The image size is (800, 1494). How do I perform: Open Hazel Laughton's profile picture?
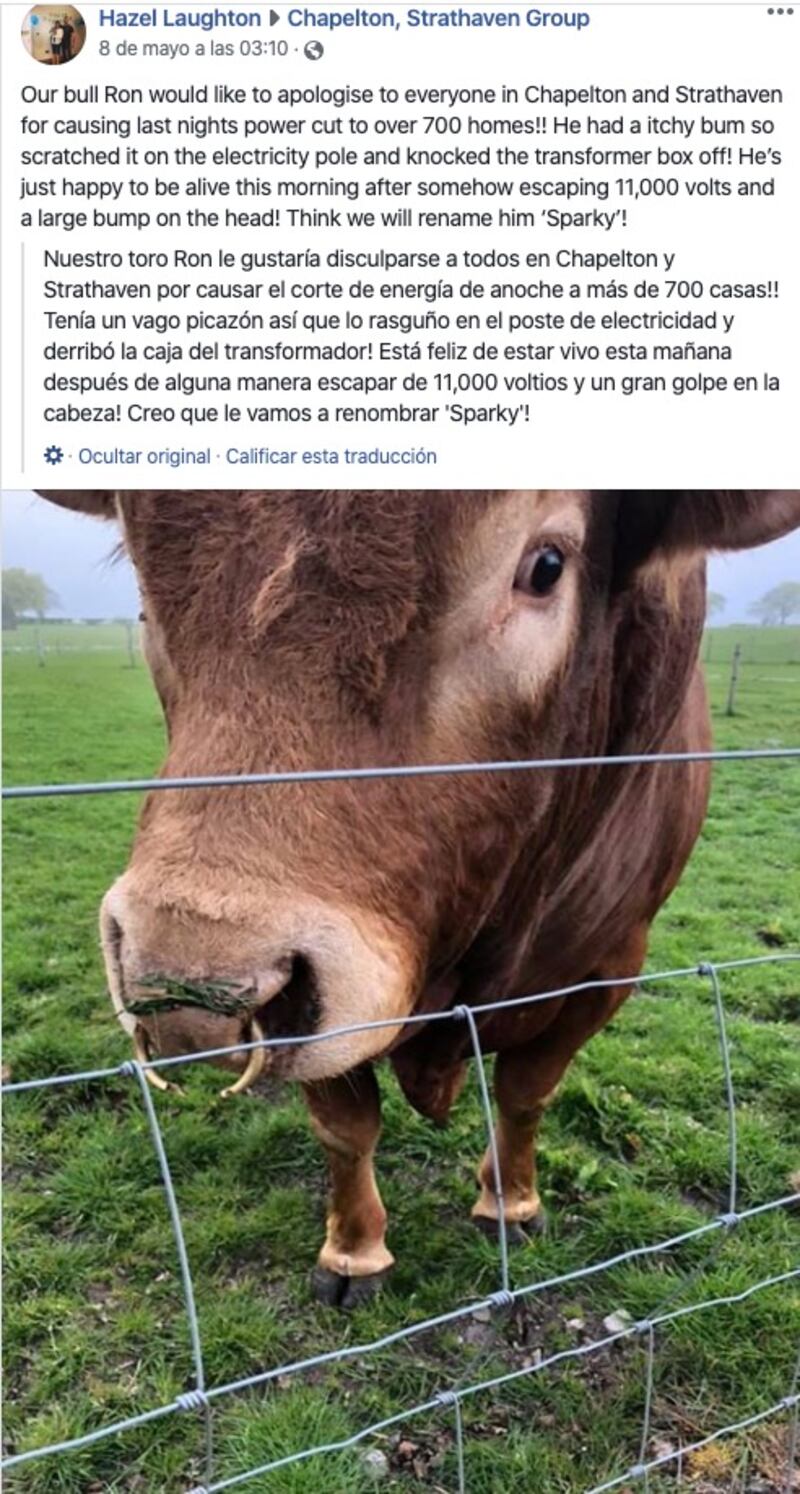click(x=53, y=33)
